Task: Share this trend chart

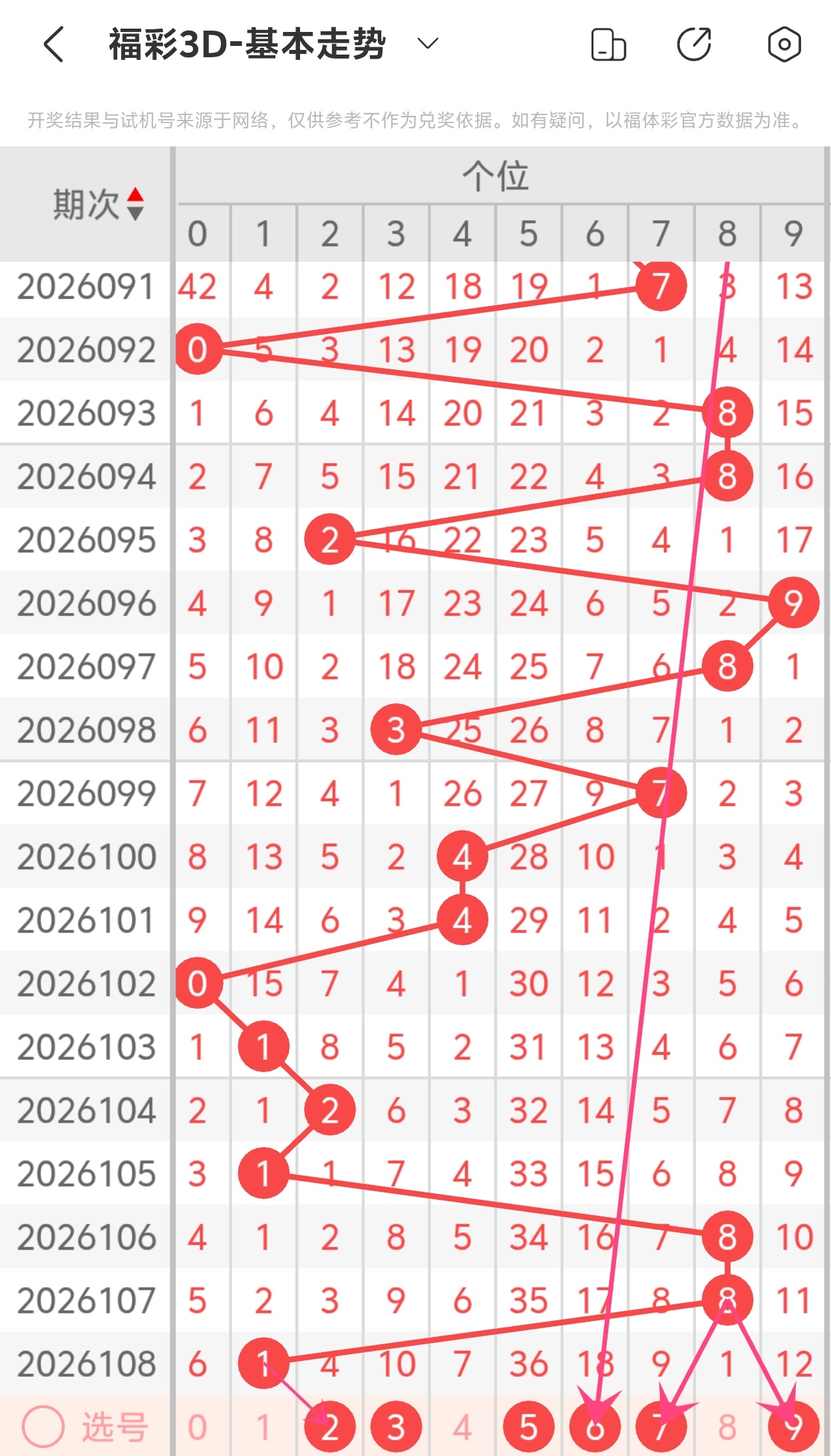Action: pyautogui.click(x=695, y=45)
